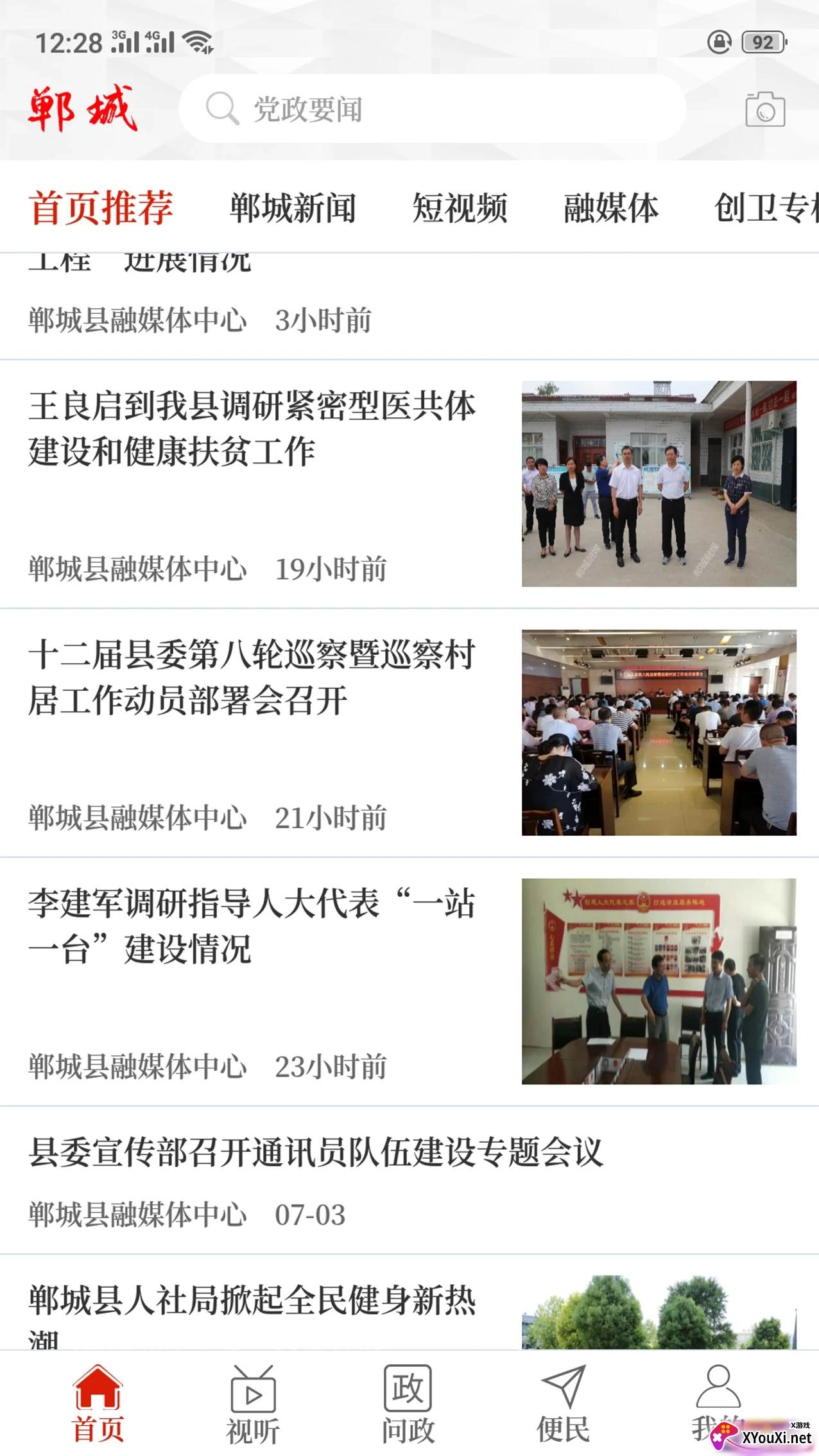Go to 视听 in bottom navigation
Image resolution: width=819 pixels, height=1456 pixels.
253,1404
